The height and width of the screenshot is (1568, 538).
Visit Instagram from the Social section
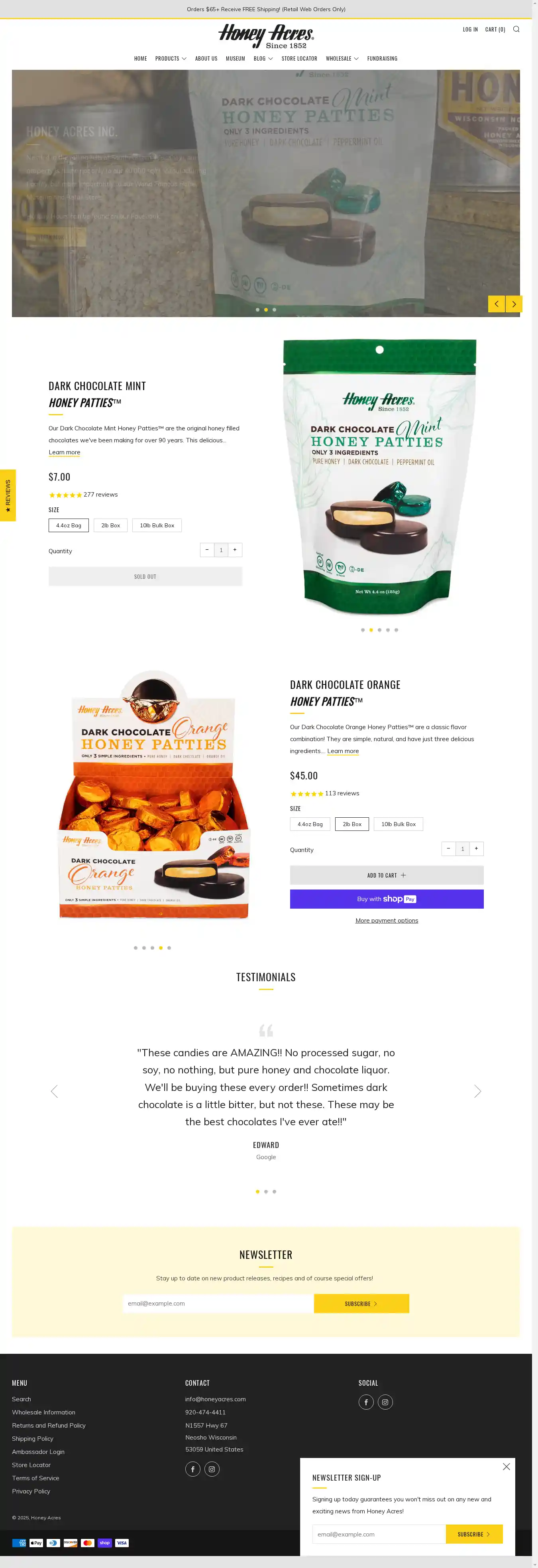click(x=385, y=1402)
